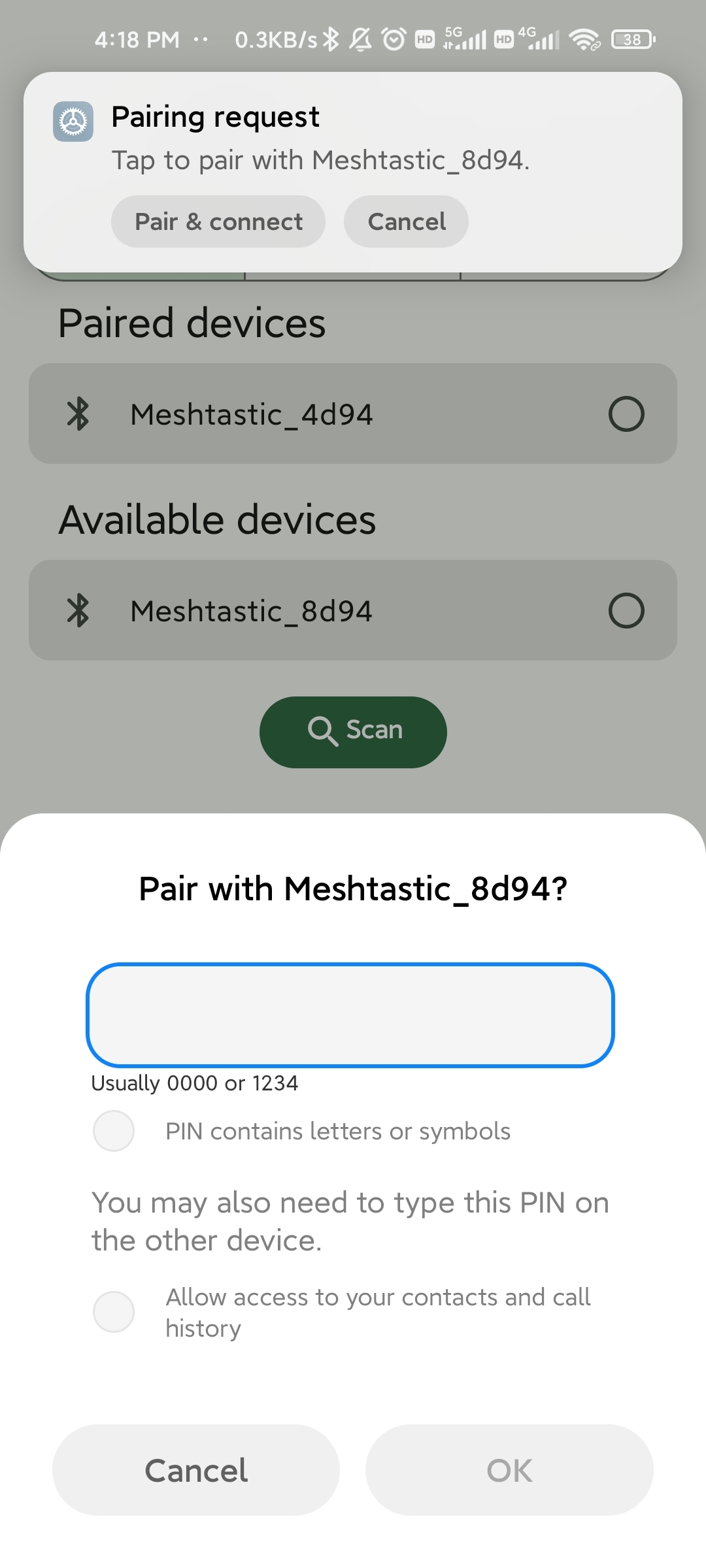706x1568 pixels.
Task: Select available device Meshtastic_8d94
Action: [x=626, y=611]
